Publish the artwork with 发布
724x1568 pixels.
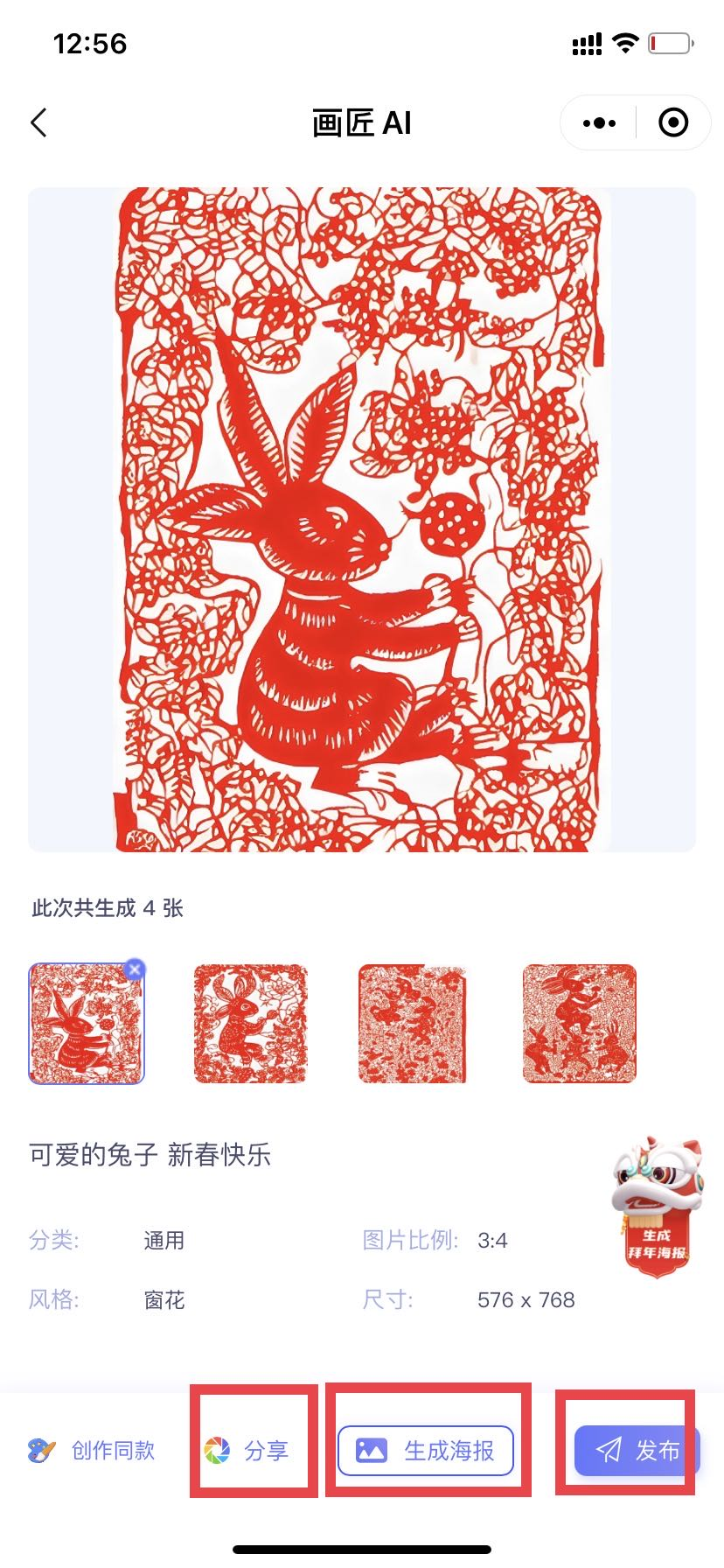[636, 1451]
